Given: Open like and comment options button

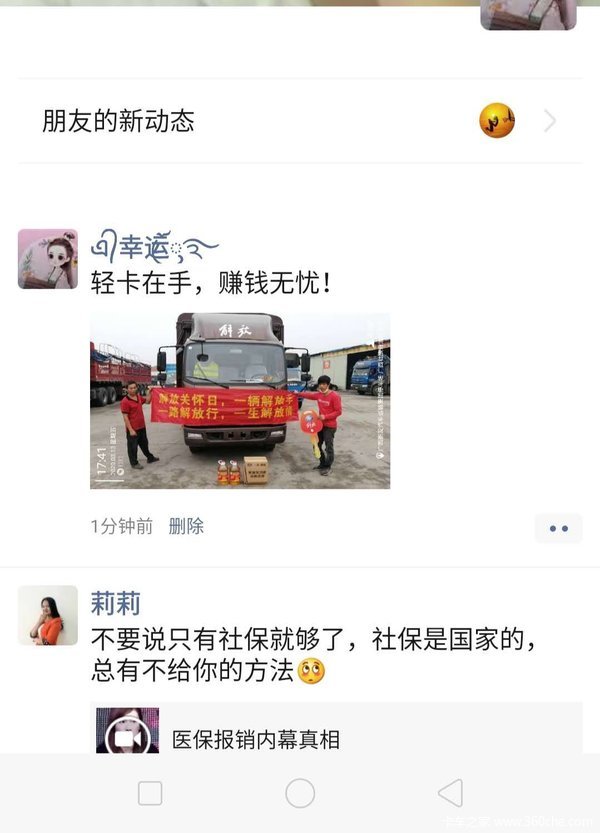Looking at the screenshot, I should 558,528.
